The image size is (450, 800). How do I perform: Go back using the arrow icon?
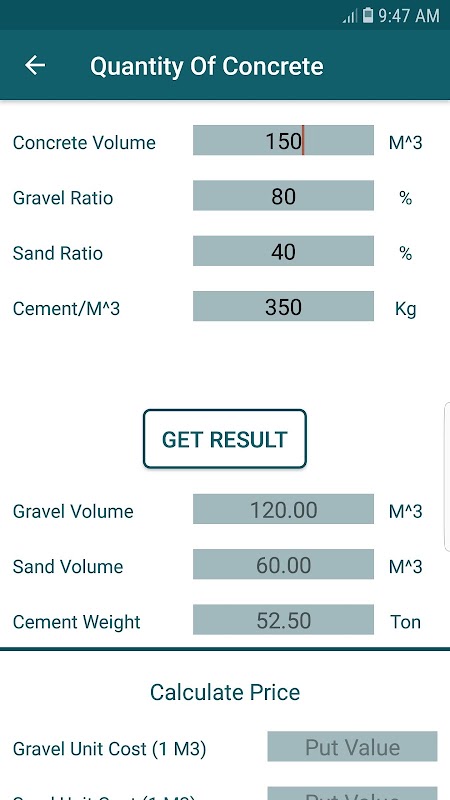pyautogui.click(x=35, y=65)
